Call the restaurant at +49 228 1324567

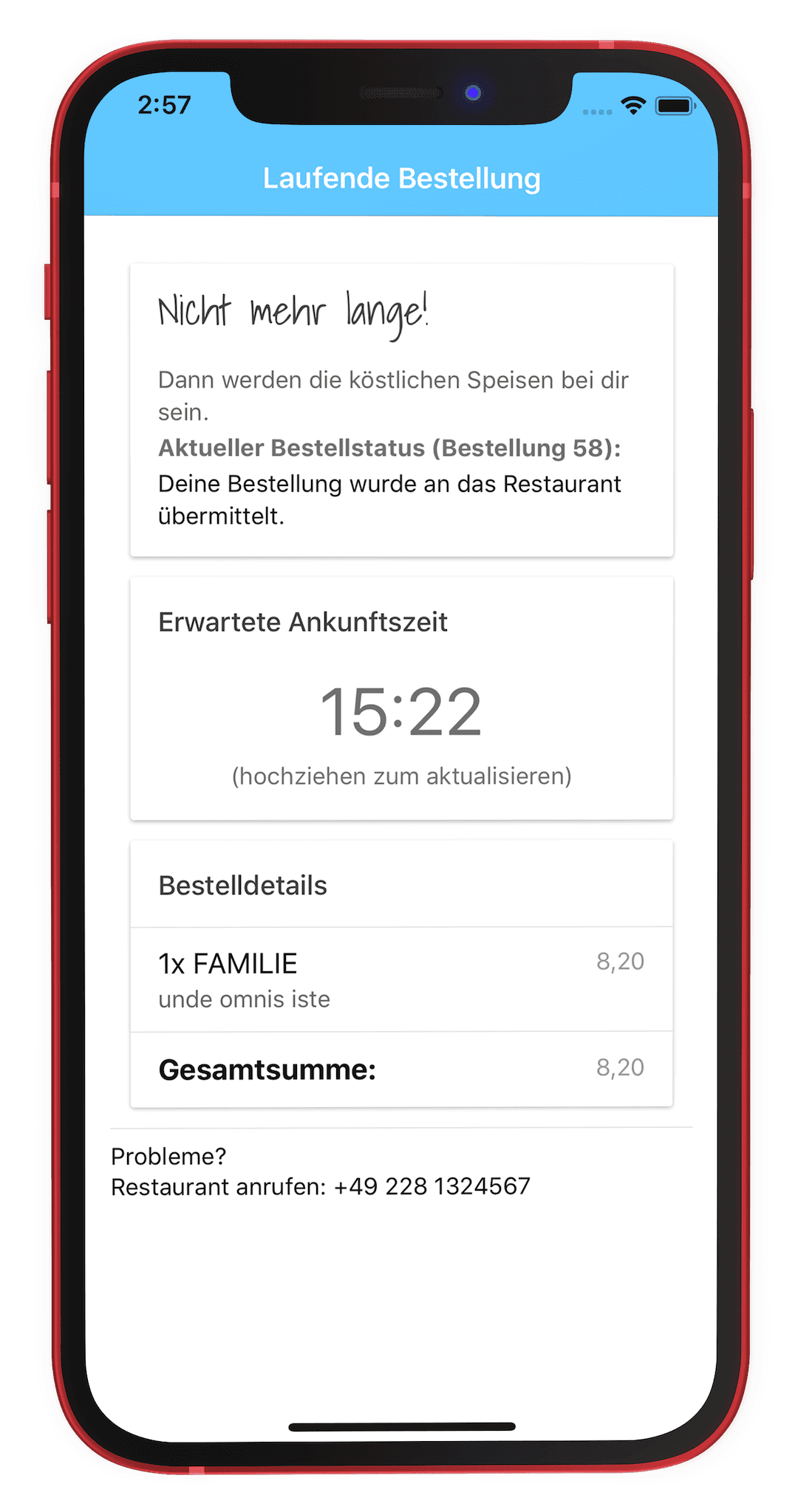(432, 1186)
